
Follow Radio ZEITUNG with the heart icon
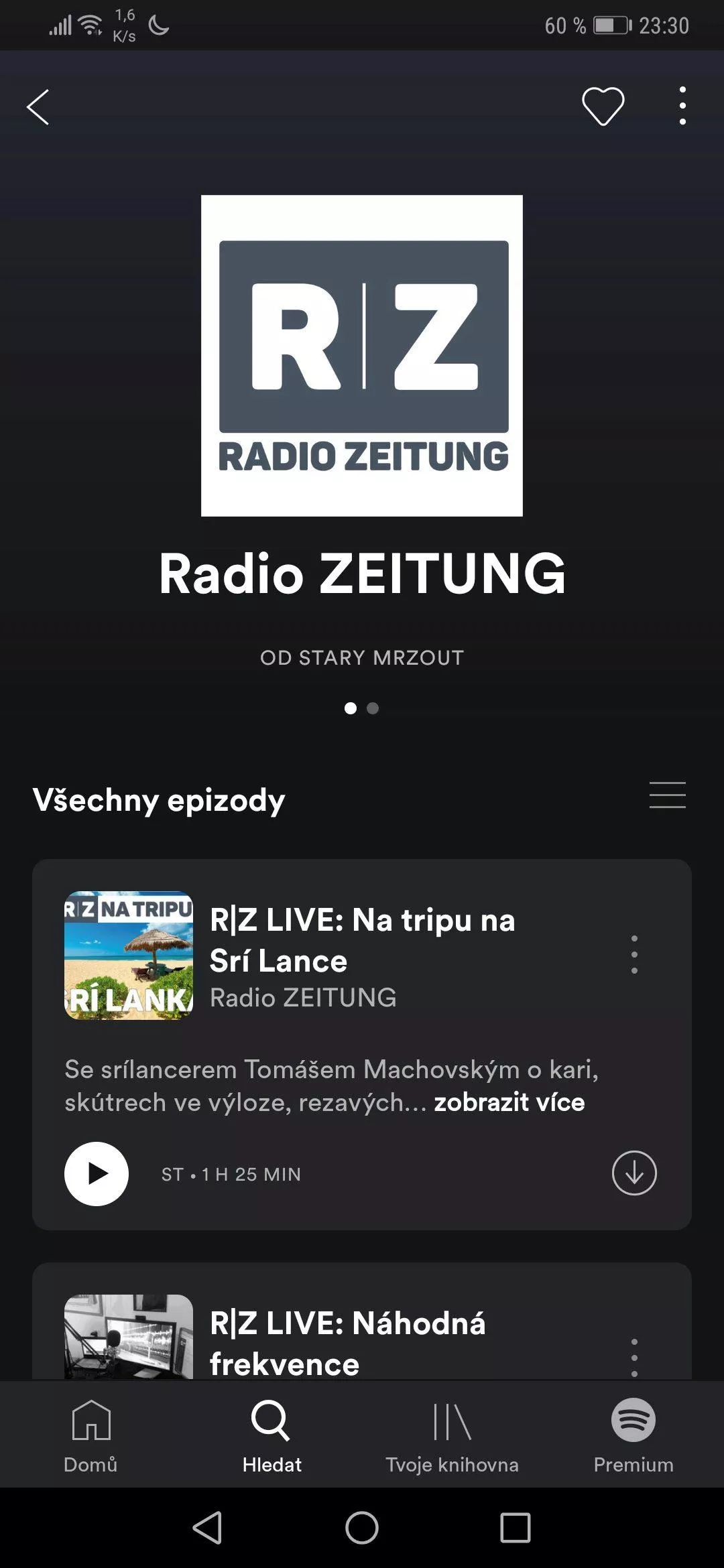coord(603,106)
